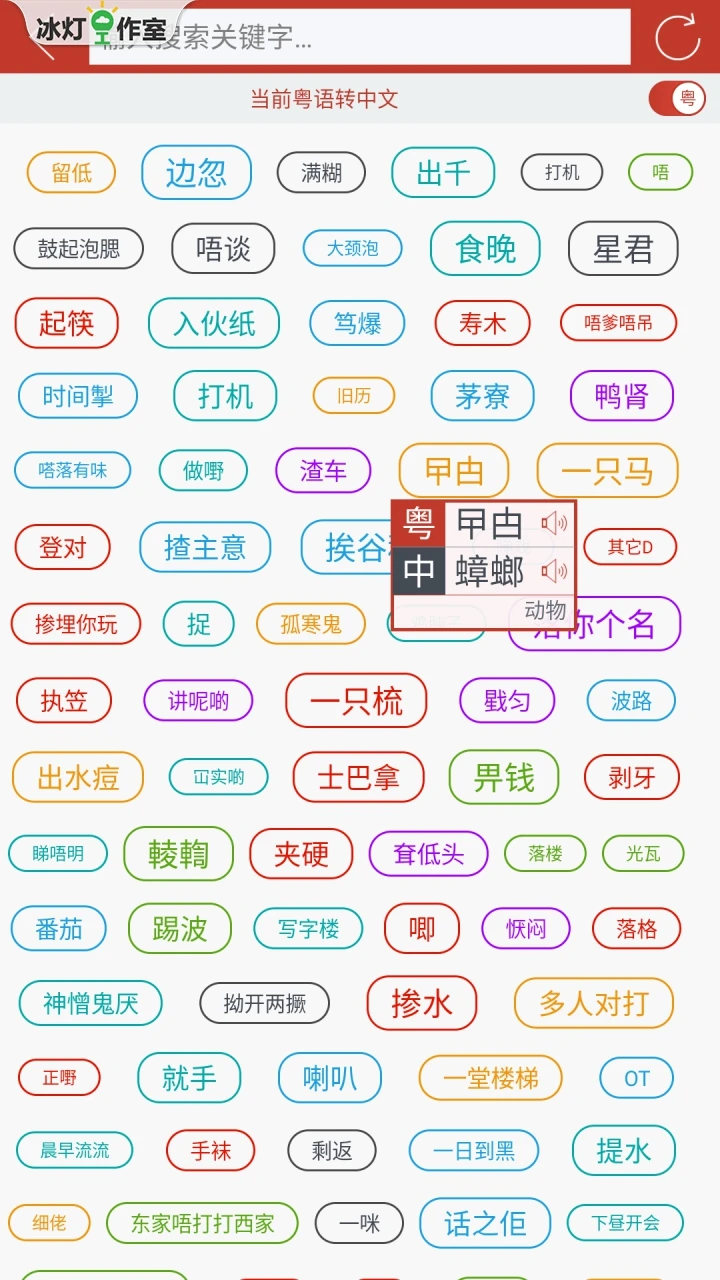Select the 登对 word
Screen dimensions: 720x1280
62,548
